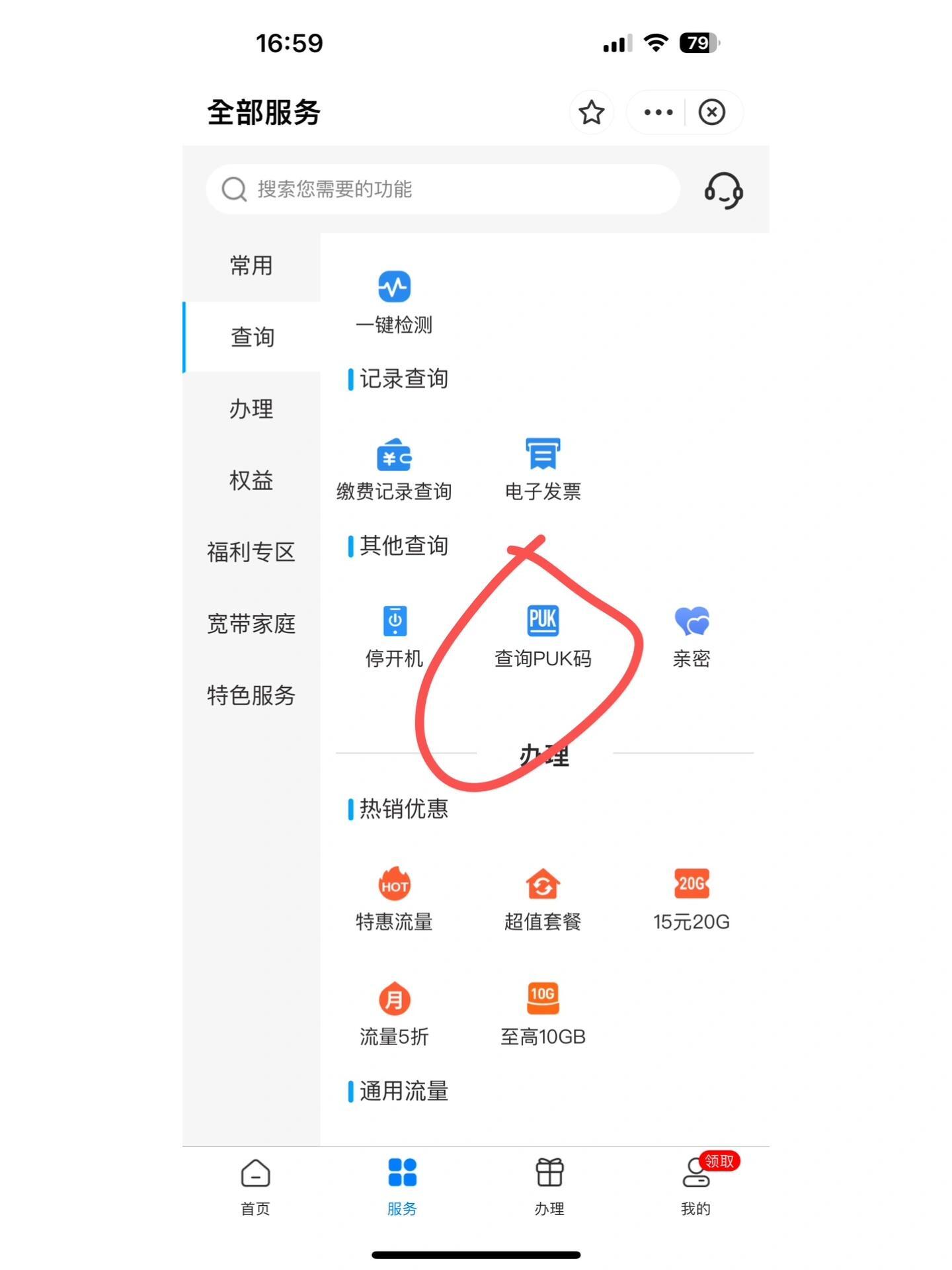This screenshot has width=952, height=1270.
Task: Switch to the 首页 bottom tab
Action: click(255, 1187)
